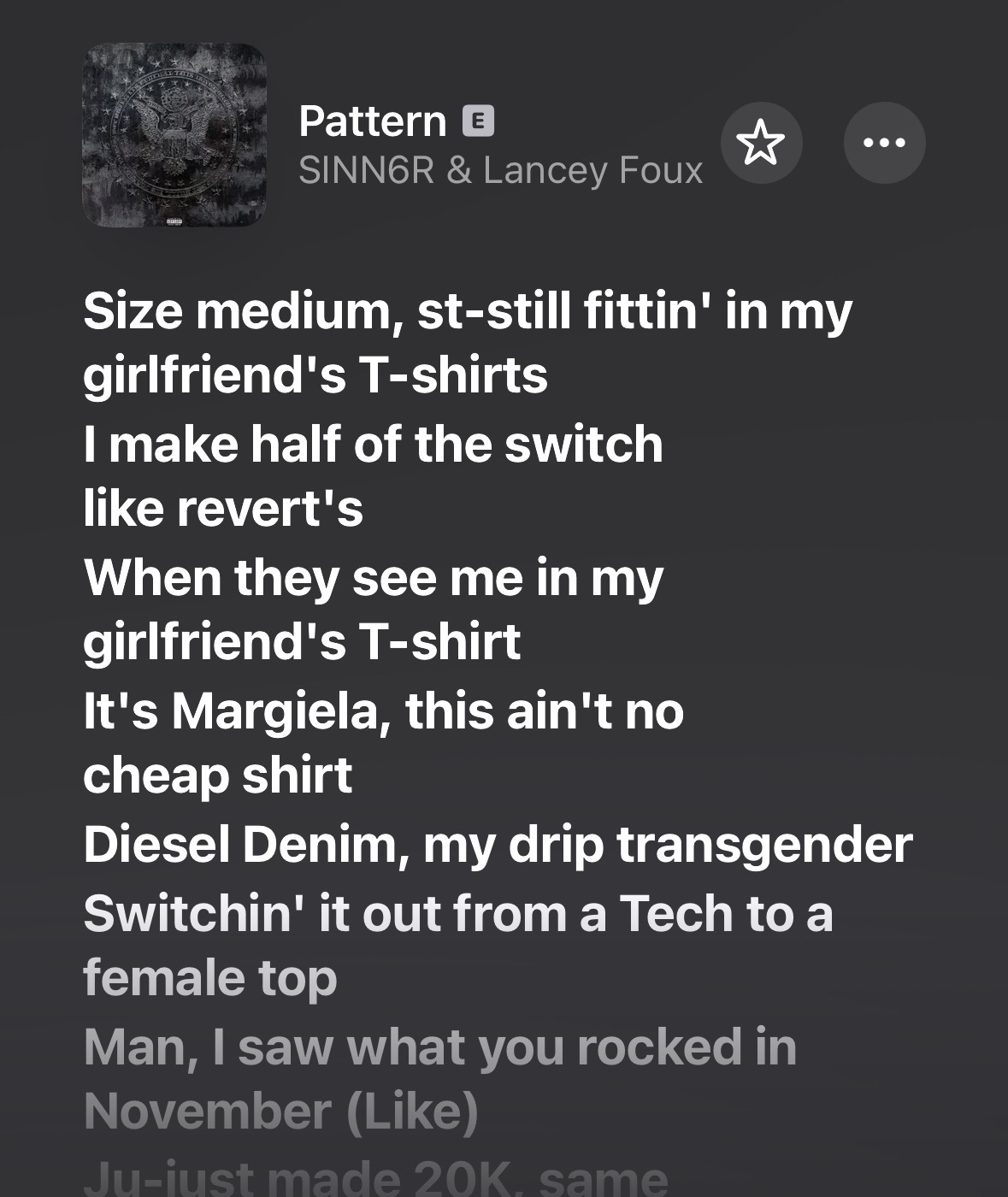Jump to lyric "Man, I saw what you rocked"
Image resolution: width=1008 pixels, height=1197 pixels.
tap(439, 1047)
